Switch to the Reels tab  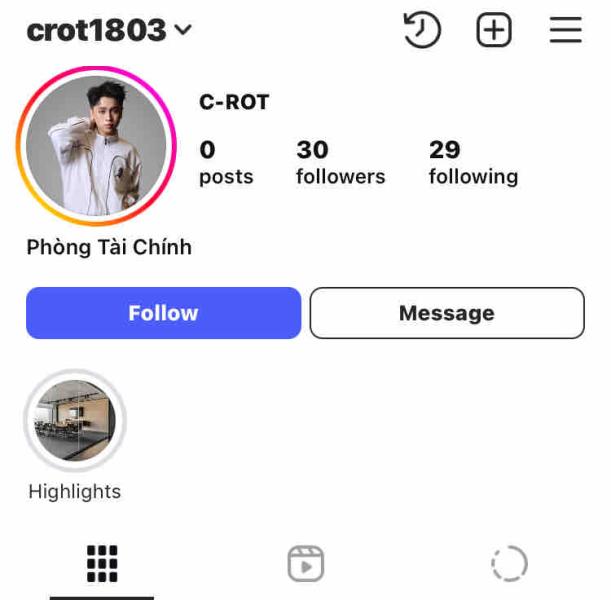tap(306, 564)
